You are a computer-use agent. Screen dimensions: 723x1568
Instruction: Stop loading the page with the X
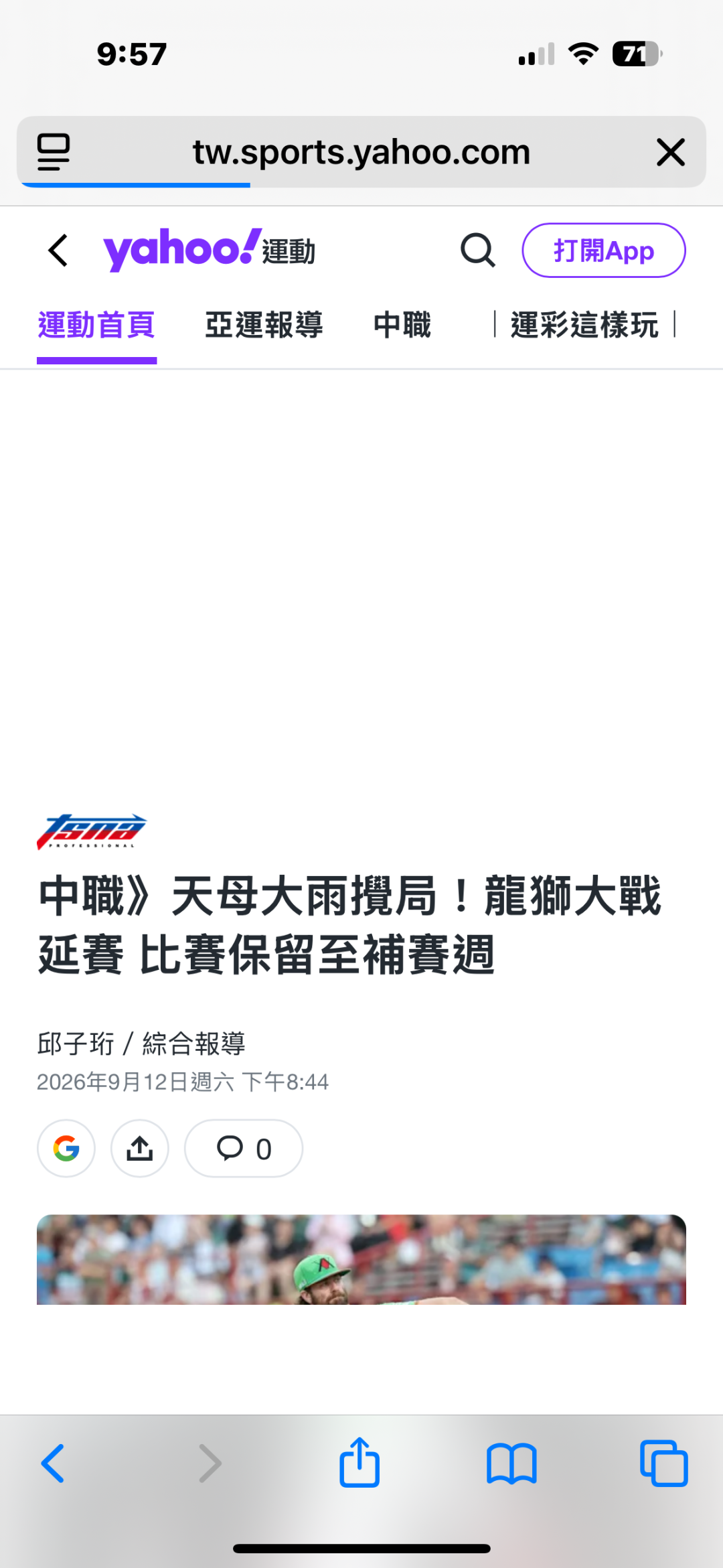point(671,152)
